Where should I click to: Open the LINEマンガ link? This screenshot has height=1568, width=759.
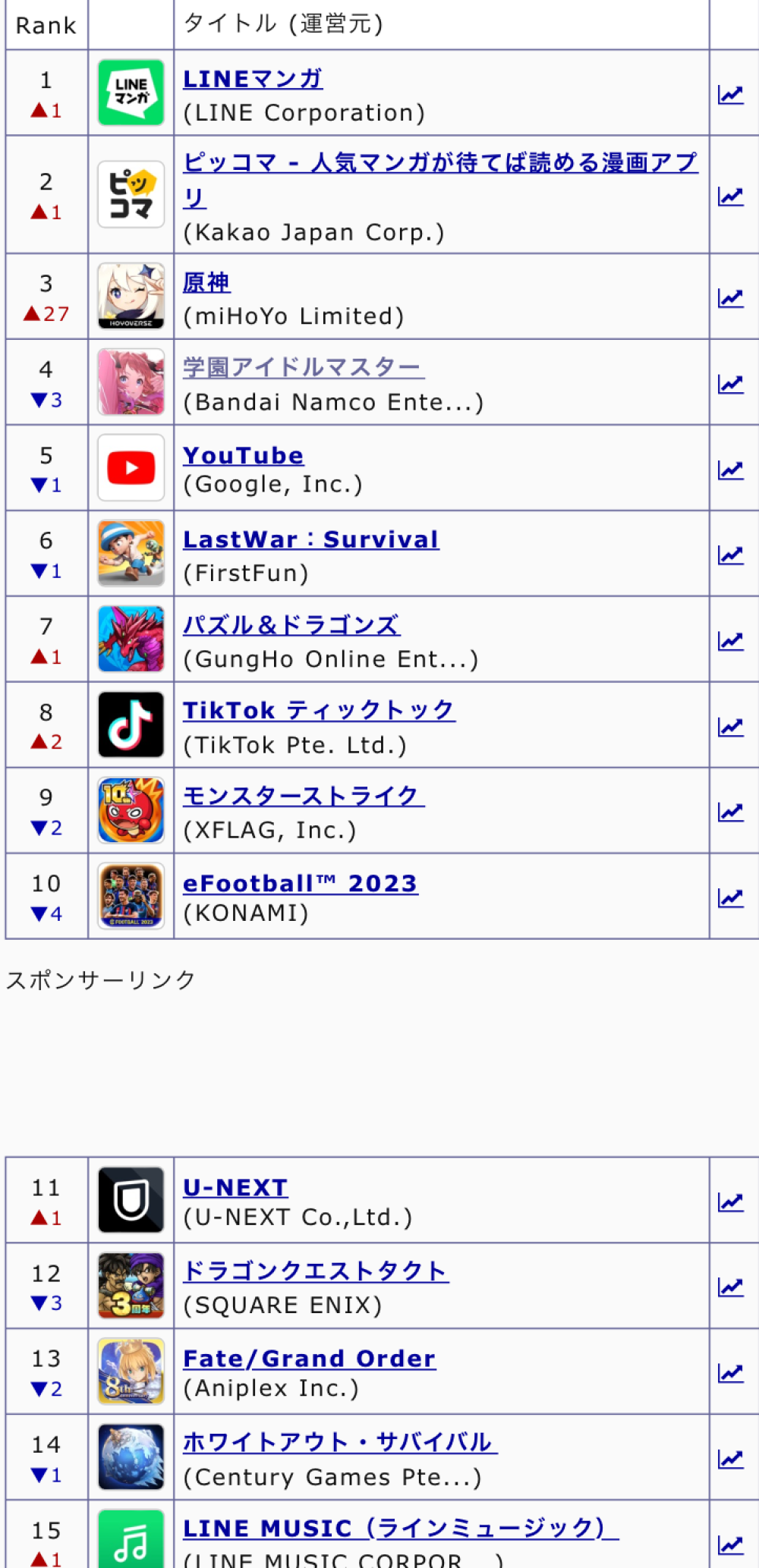click(253, 79)
